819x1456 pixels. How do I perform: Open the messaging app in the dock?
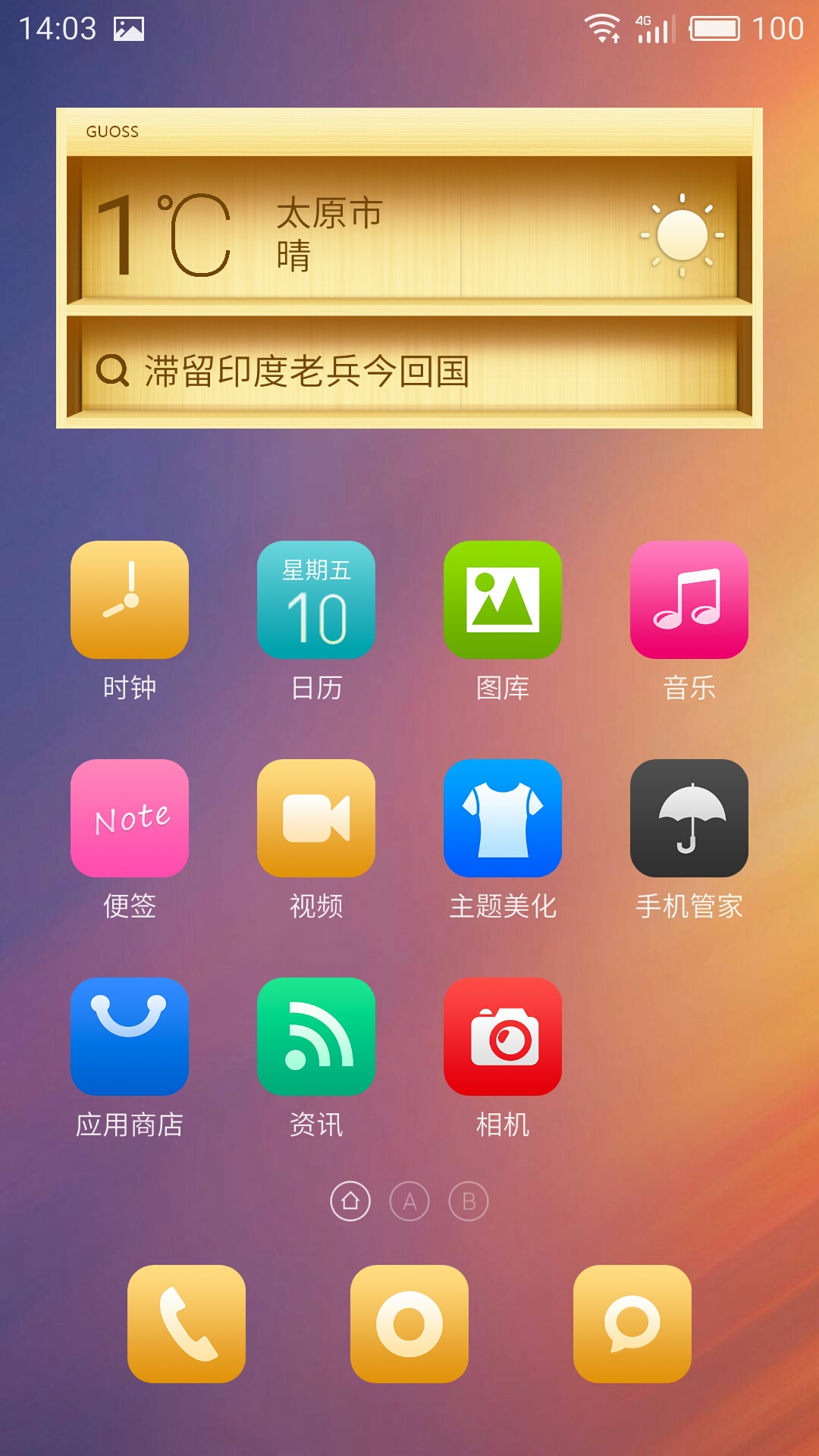(632, 1323)
